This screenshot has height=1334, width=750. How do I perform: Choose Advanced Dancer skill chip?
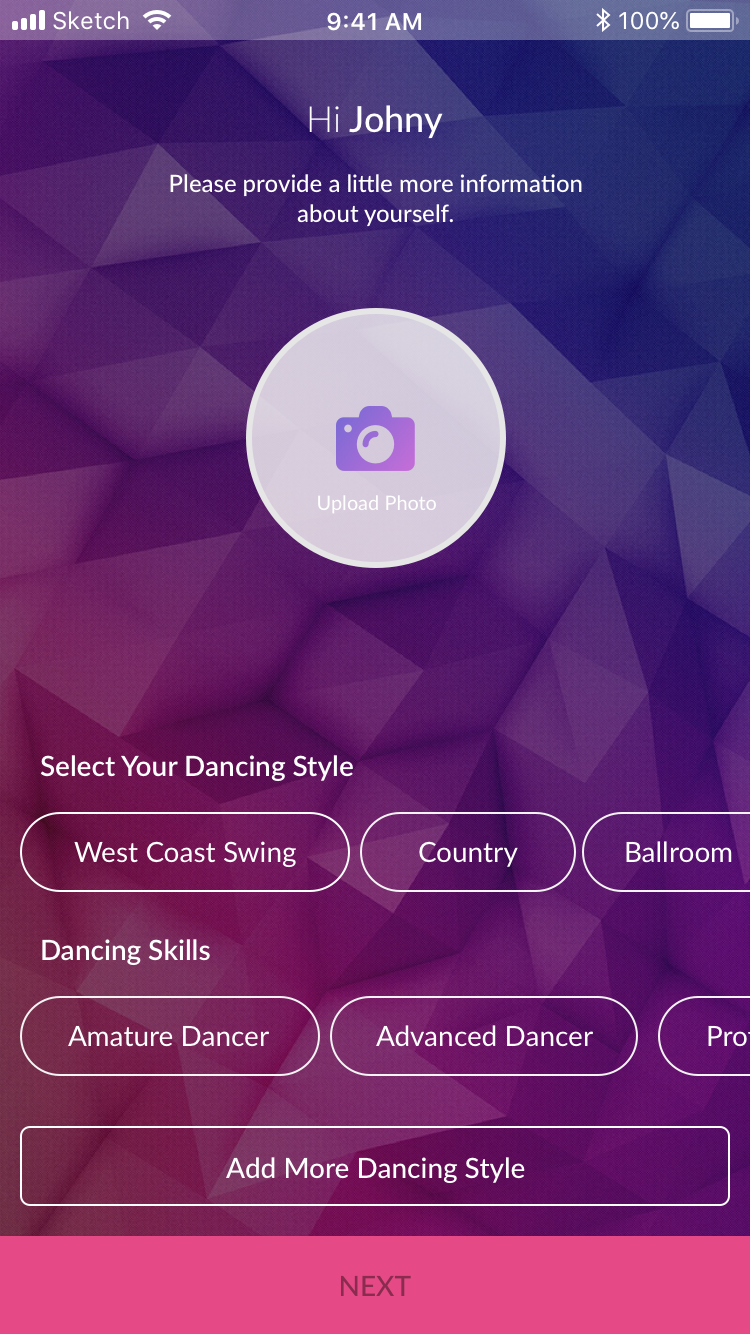484,1036
